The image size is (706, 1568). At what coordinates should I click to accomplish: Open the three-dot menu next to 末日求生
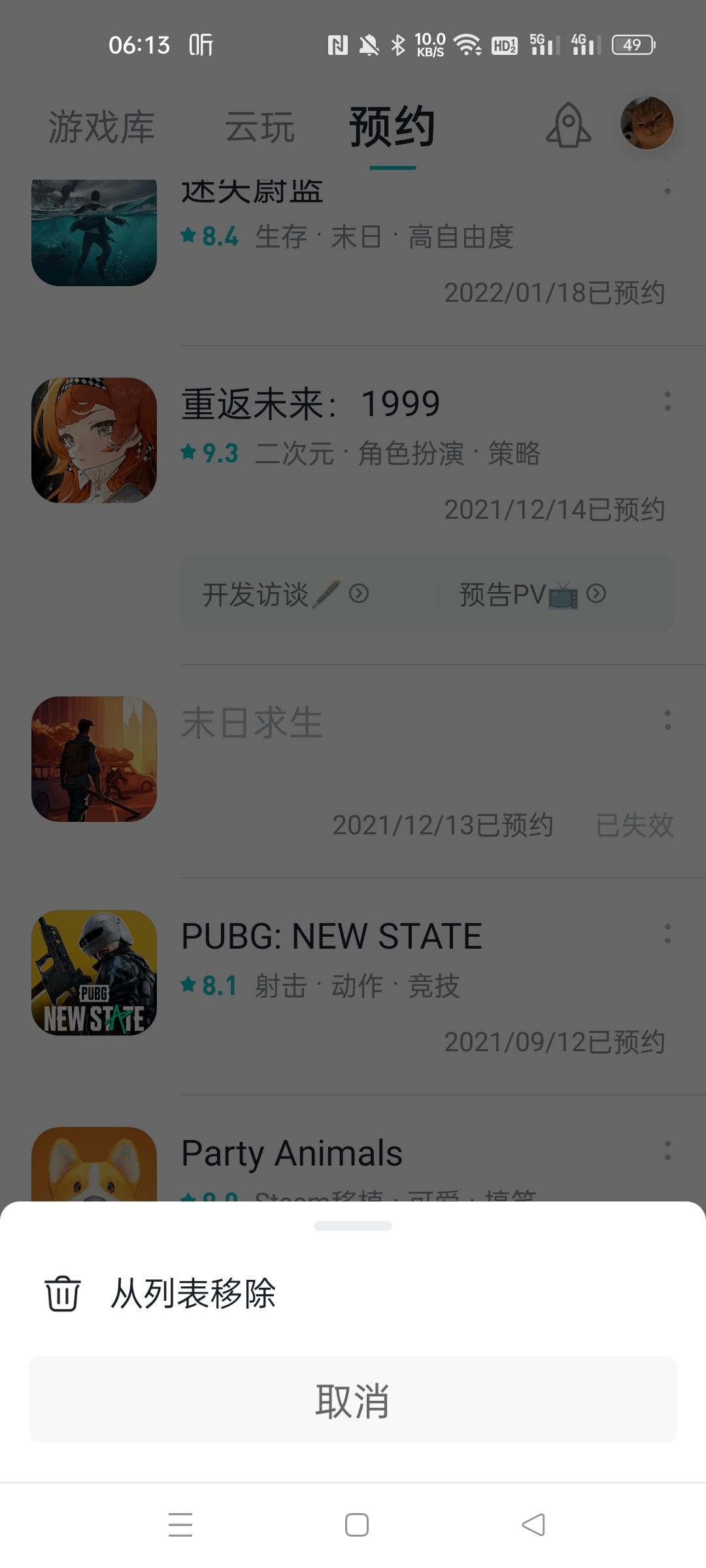pyautogui.click(x=667, y=719)
